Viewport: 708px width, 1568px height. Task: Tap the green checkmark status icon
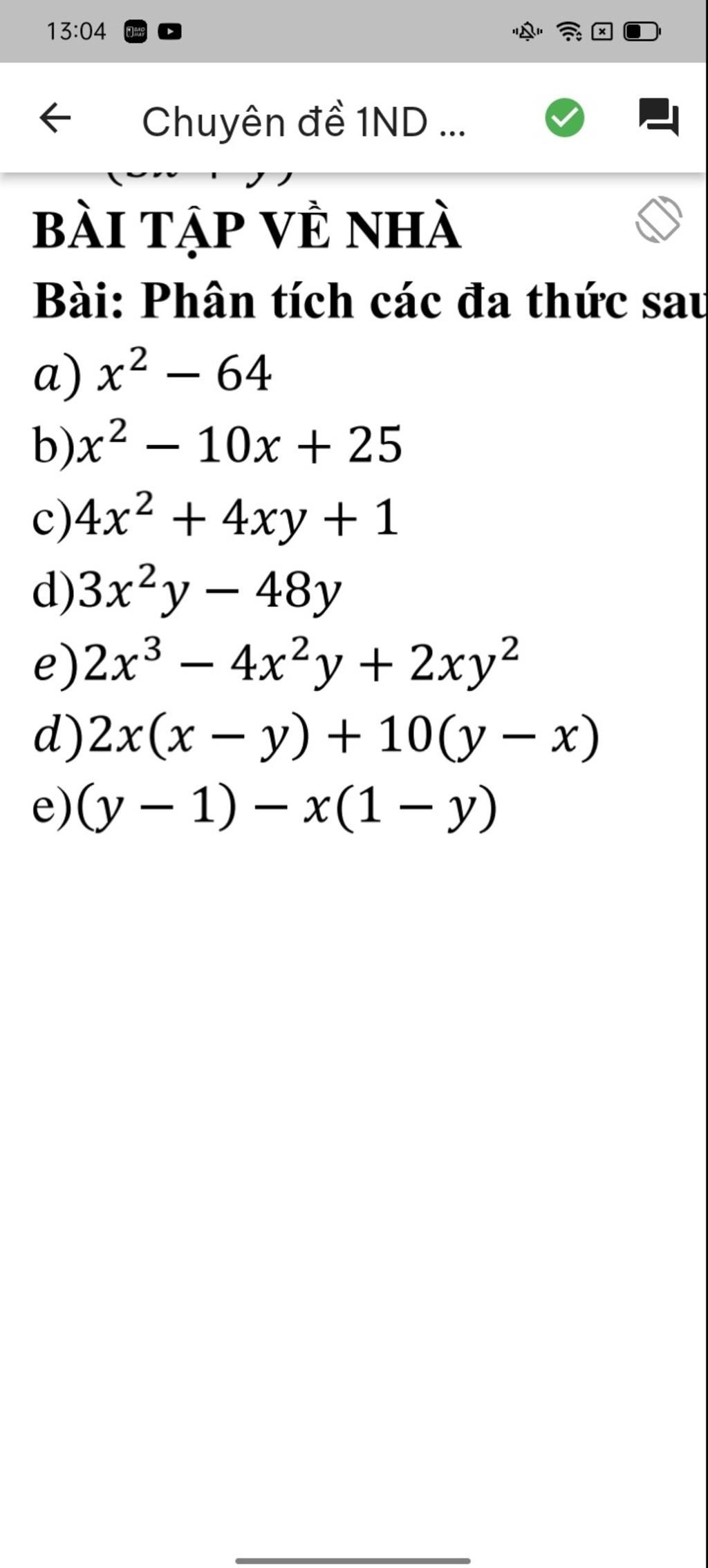coord(564,118)
